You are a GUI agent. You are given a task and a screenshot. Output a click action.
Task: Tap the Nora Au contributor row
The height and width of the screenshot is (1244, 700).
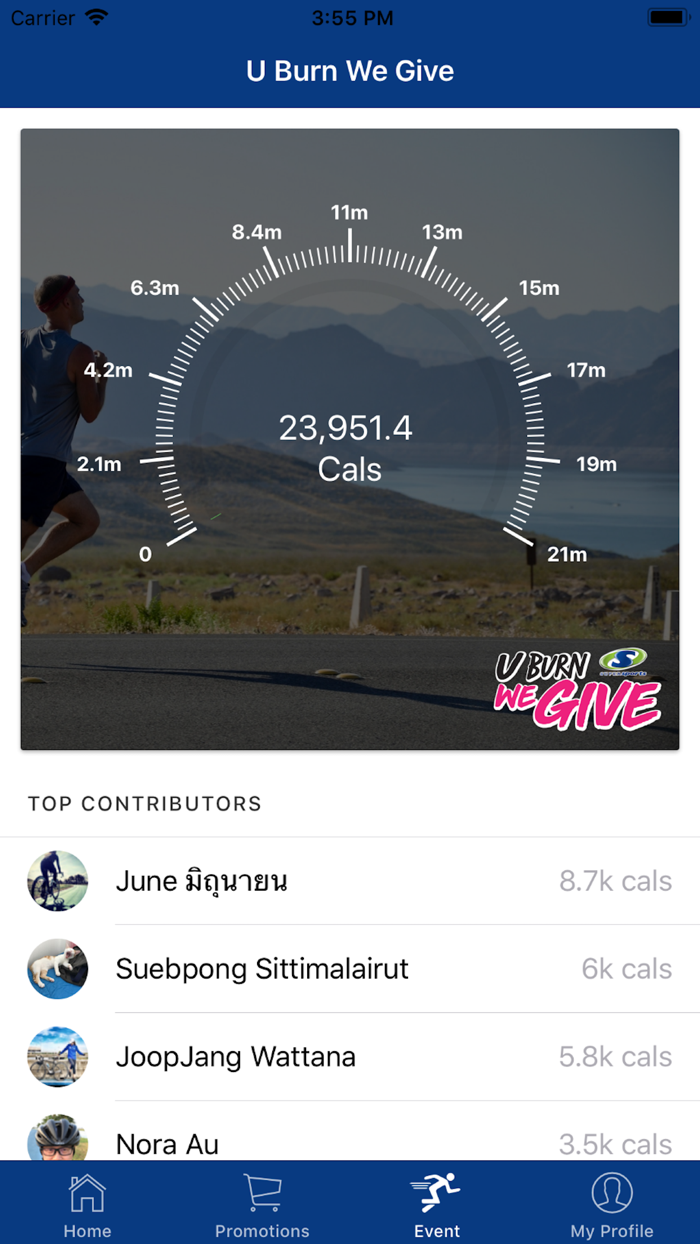pyautogui.click(x=350, y=1132)
